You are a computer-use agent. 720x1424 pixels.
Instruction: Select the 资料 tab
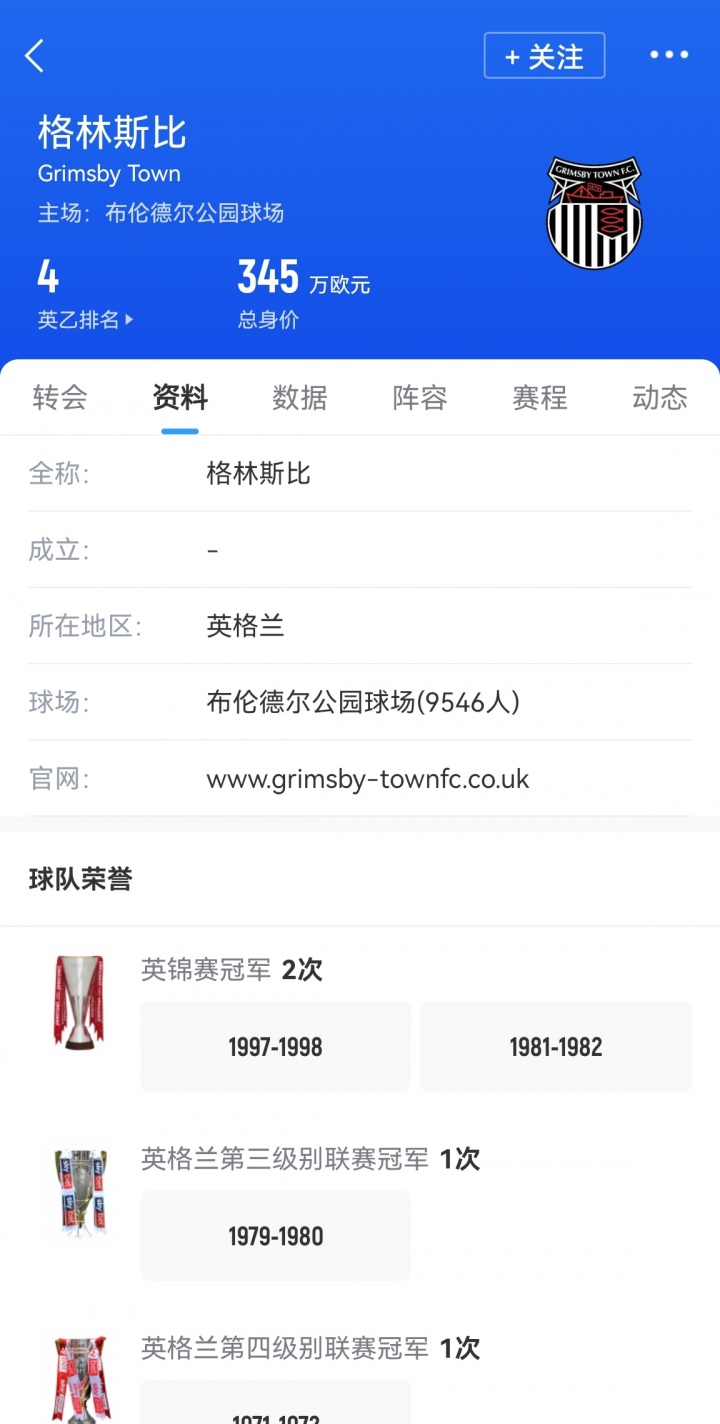coord(180,398)
